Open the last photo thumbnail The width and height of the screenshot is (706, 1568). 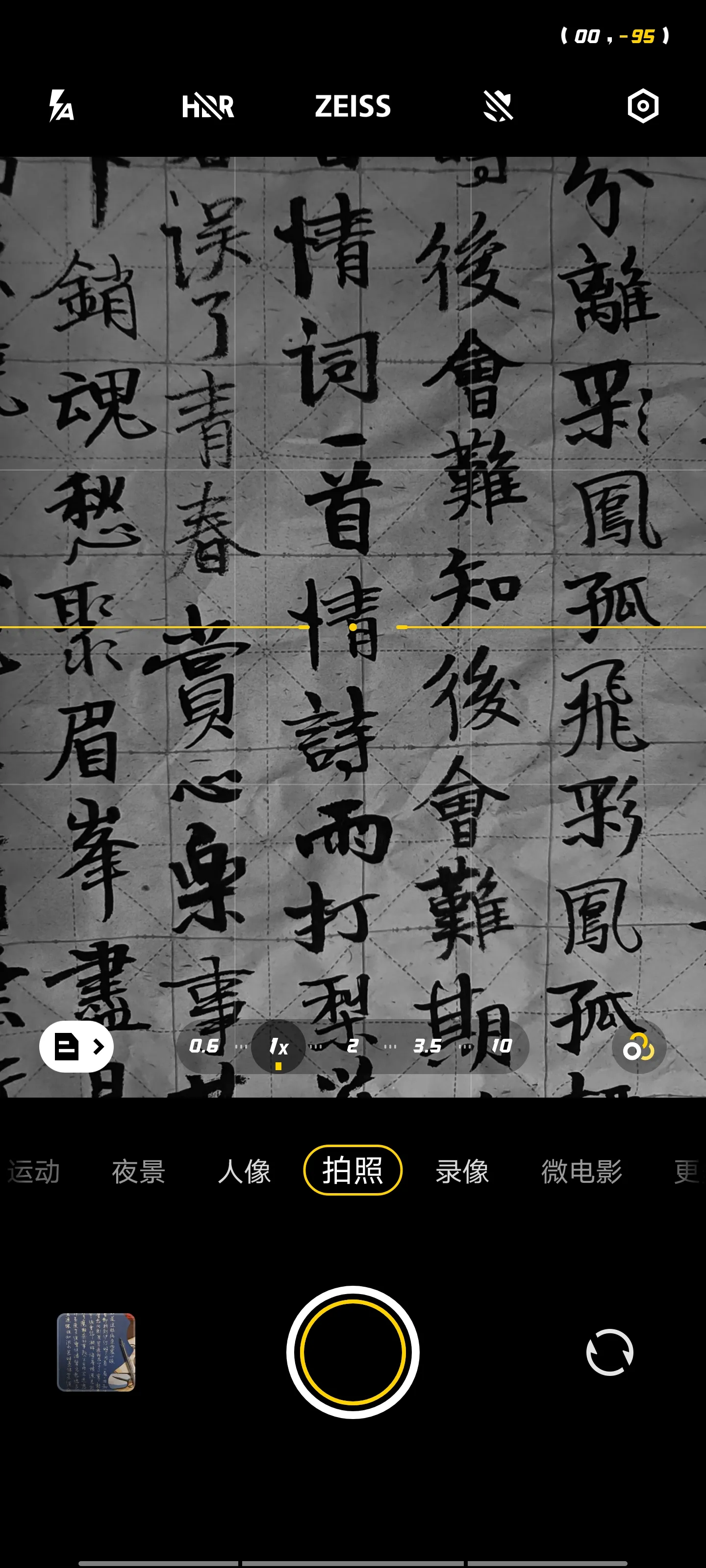click(96, 1352)
